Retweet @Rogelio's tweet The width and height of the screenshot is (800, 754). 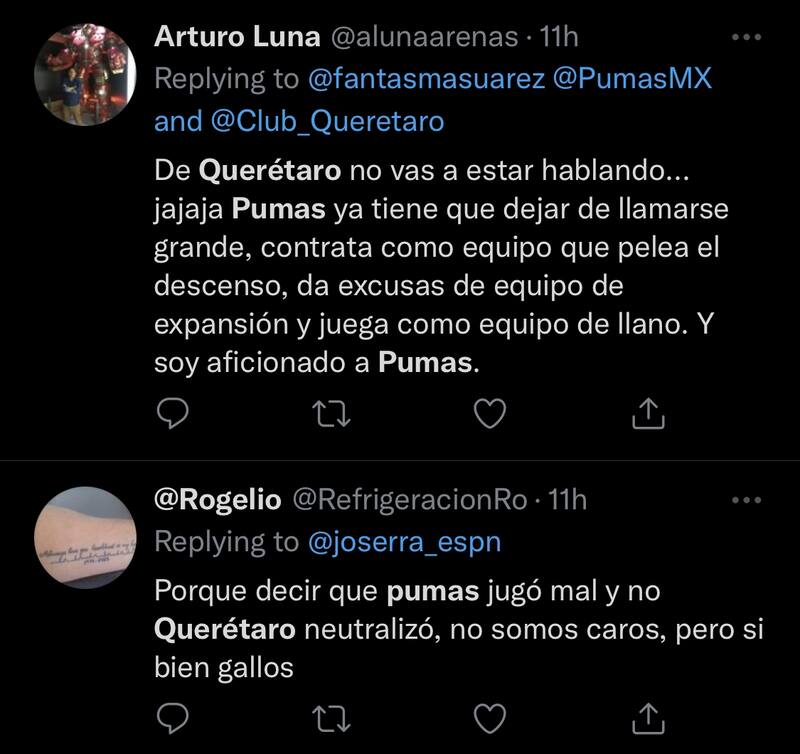(x=331, y=716)
